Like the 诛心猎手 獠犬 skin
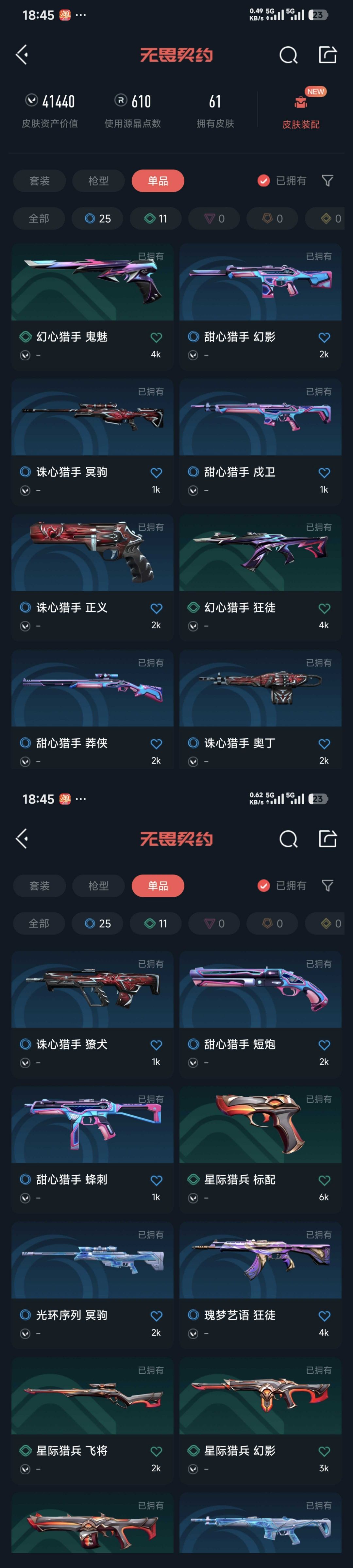Image resolution: width=353 pixels, height=1568 pixels. click(x=156, y=1045)
